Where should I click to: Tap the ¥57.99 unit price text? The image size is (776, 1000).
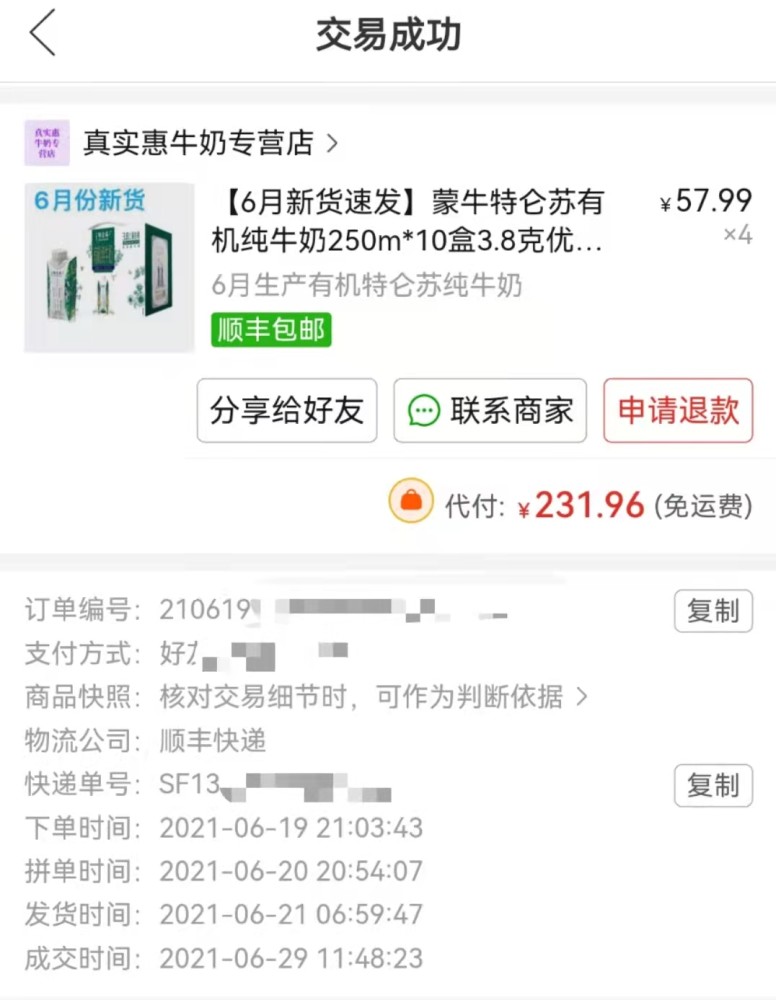[707, 201]
